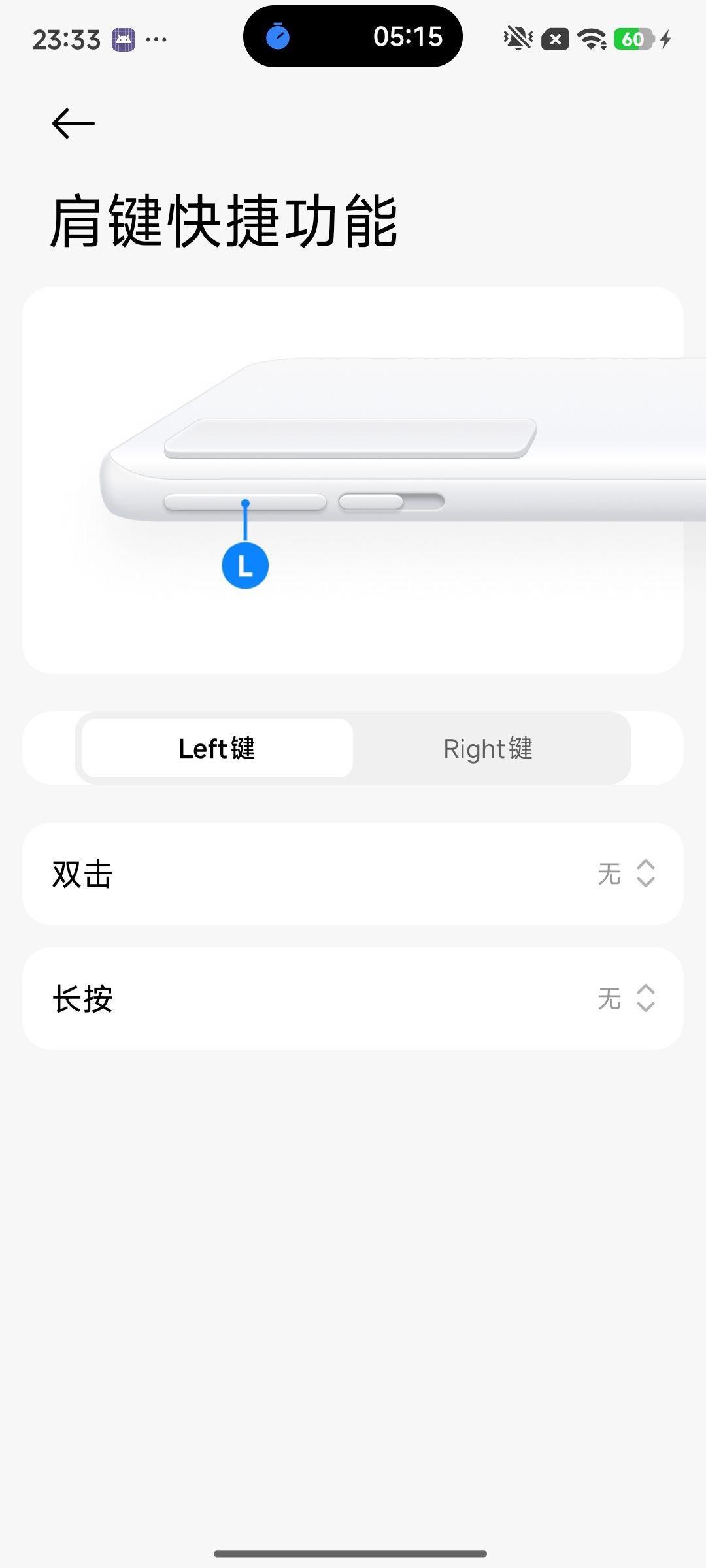Image resolution: width=706 pixels, height=1568 pixels.
Task: Open the stopwatch timer pill showing 05:15
Action: click(353, 37)
